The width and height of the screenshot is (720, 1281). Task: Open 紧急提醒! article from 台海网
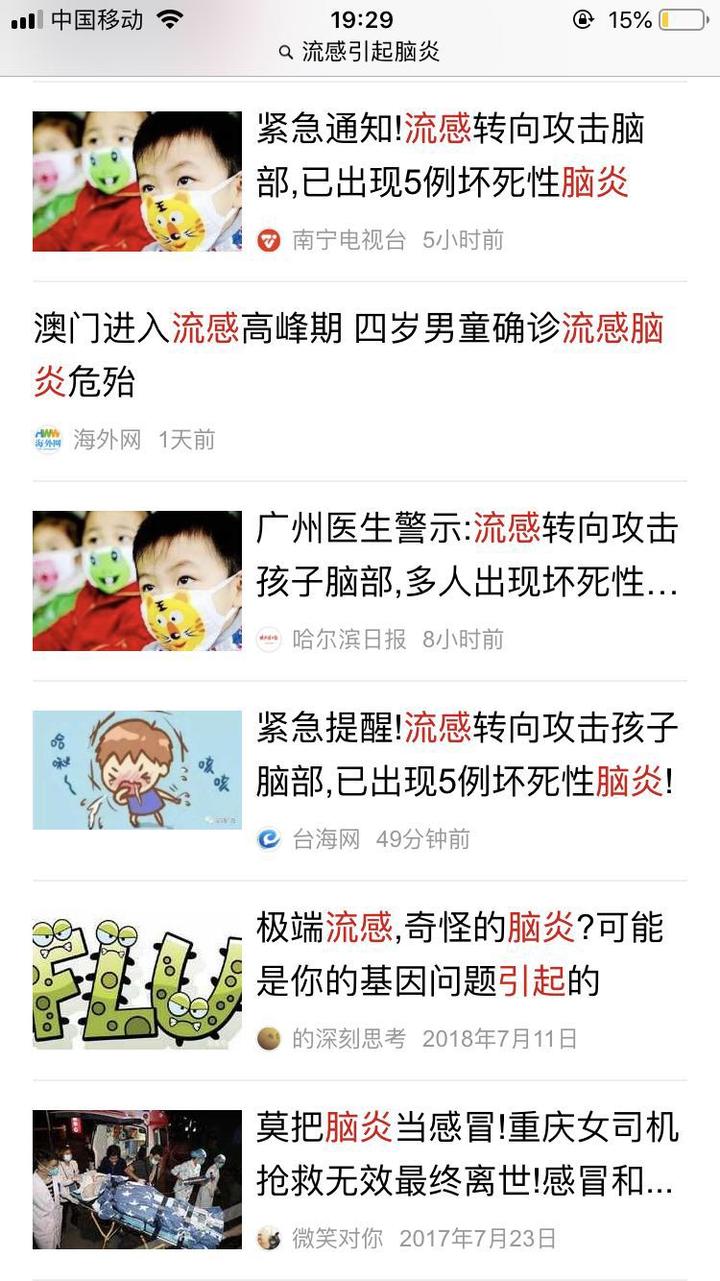point(465,755)
